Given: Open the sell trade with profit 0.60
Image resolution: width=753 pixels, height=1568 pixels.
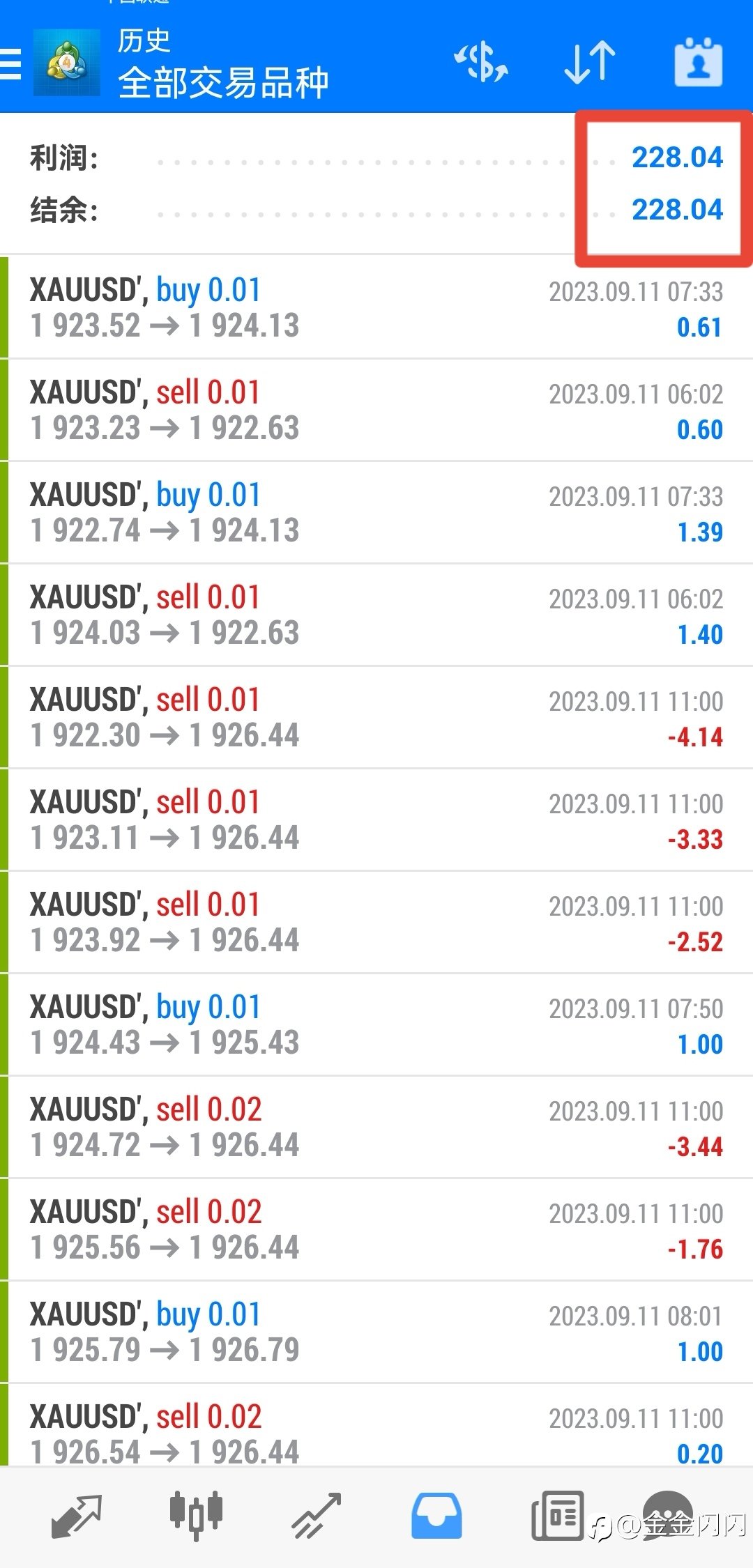Looking at the screenshot, I should pos(376,410).
